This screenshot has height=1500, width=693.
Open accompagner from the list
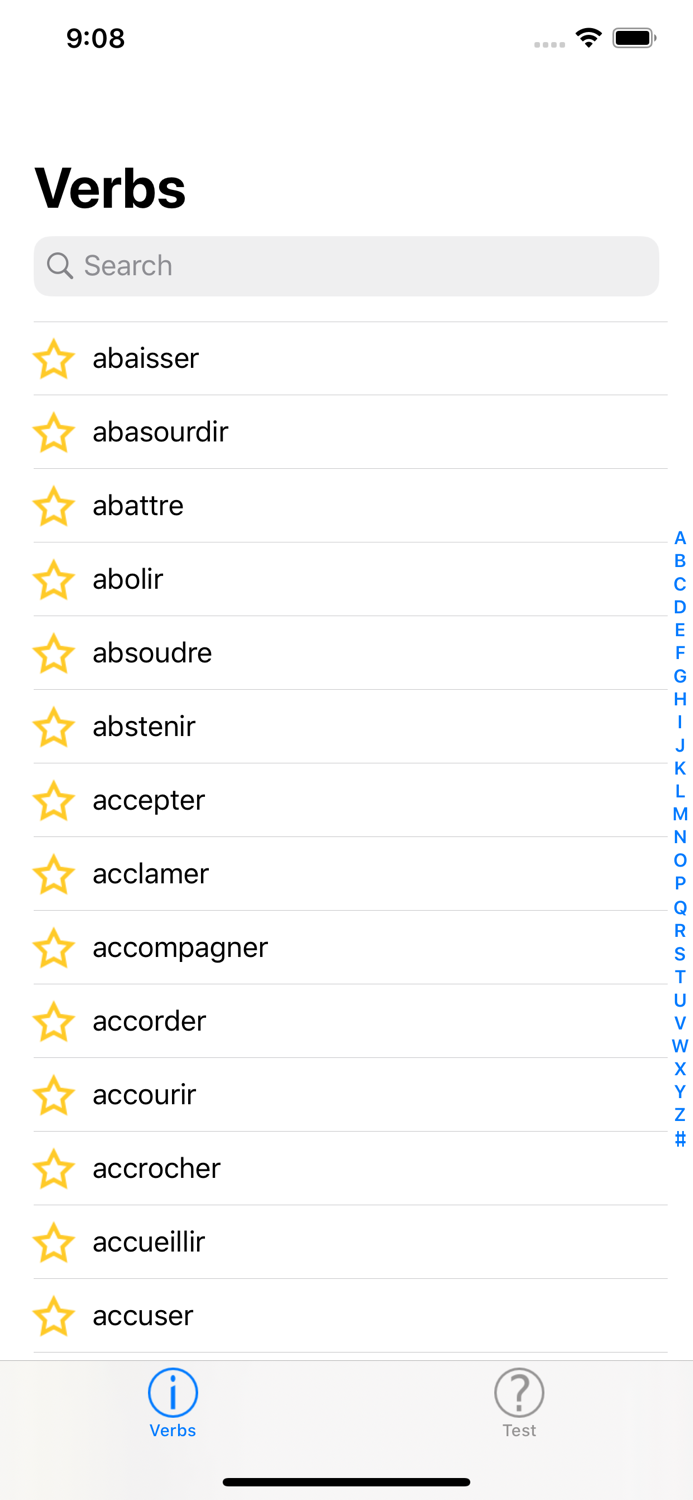click(x=350, y=948)
